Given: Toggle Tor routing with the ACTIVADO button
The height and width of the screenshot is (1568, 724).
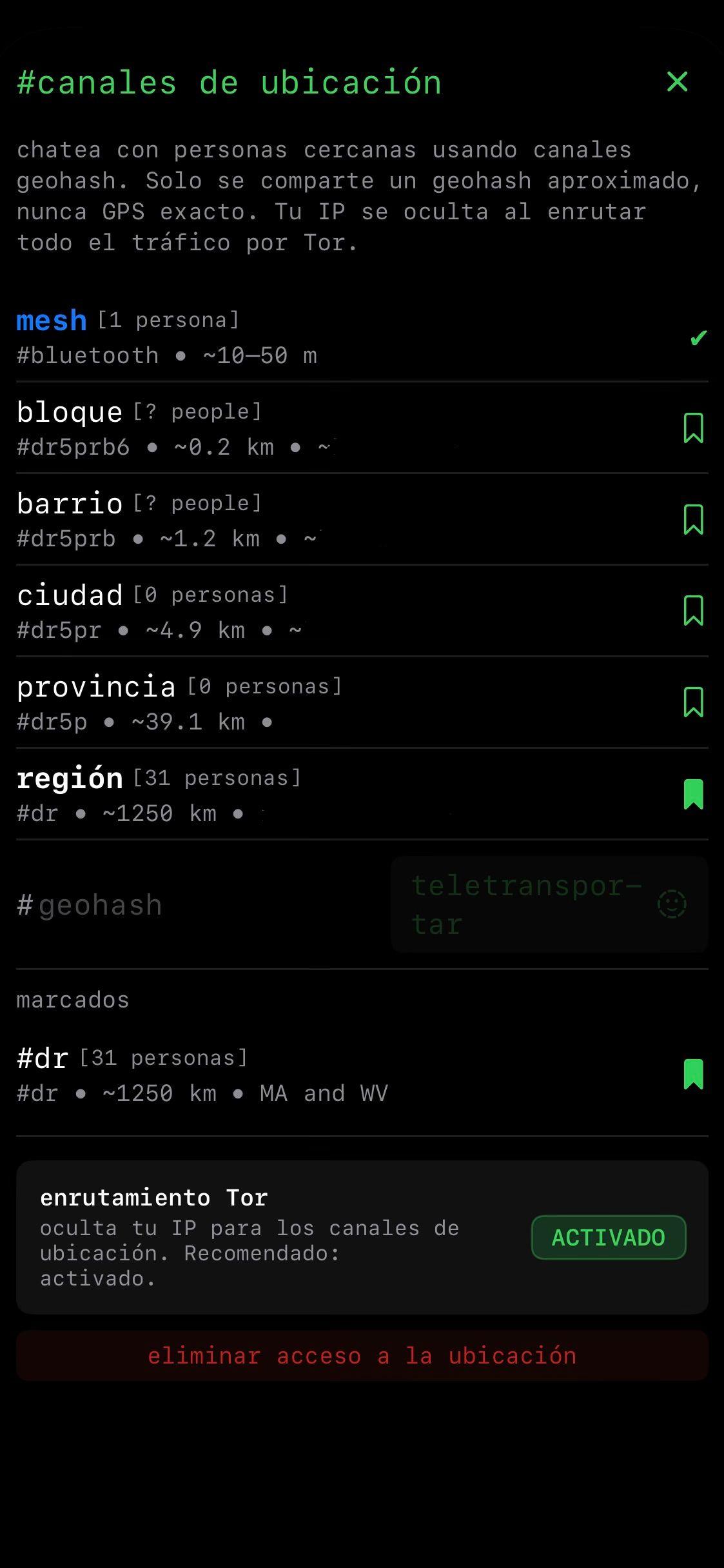Looking at the screenshot, I should [608, 1237].
